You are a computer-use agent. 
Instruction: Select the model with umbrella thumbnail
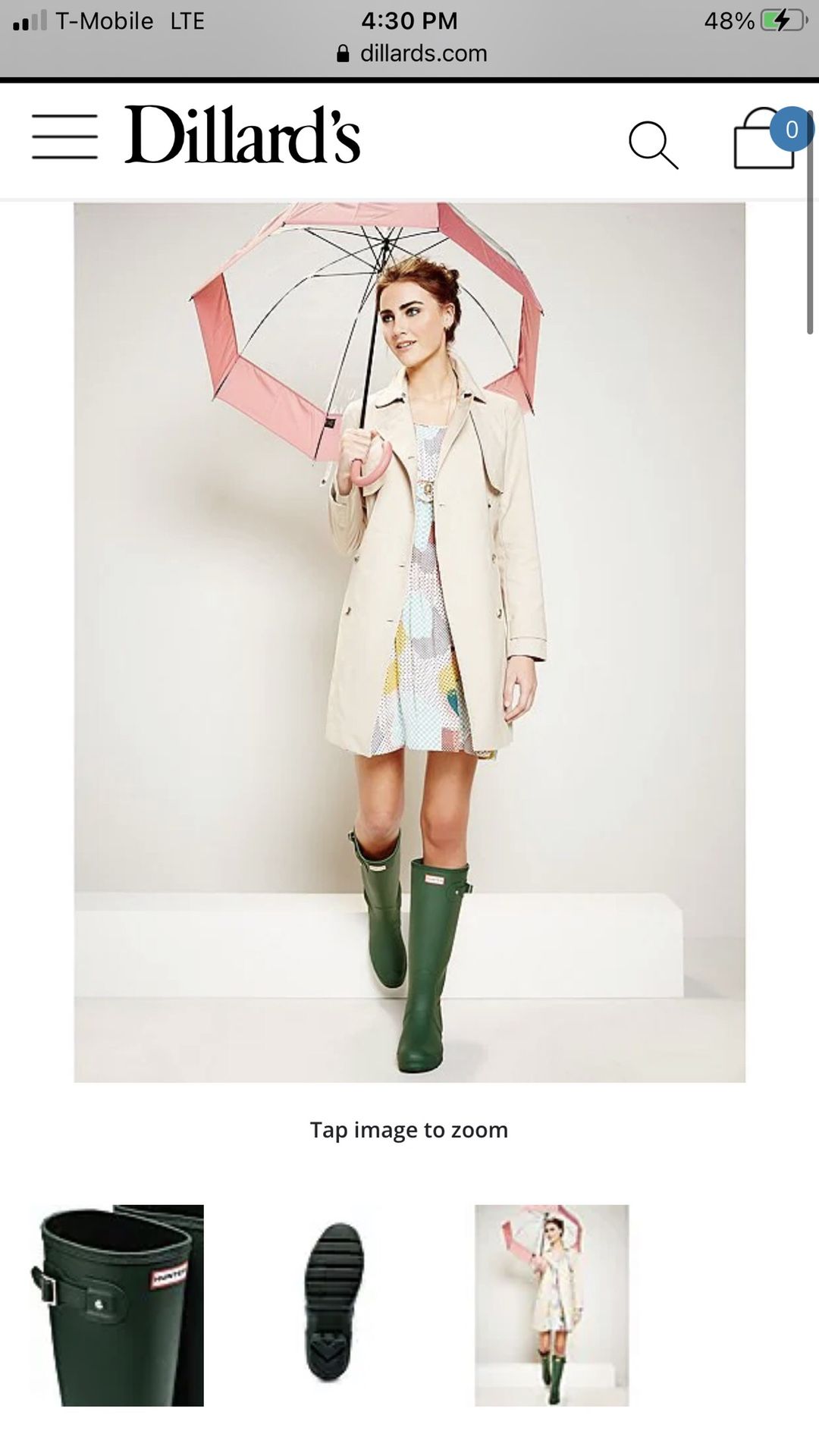(551, 1305)
